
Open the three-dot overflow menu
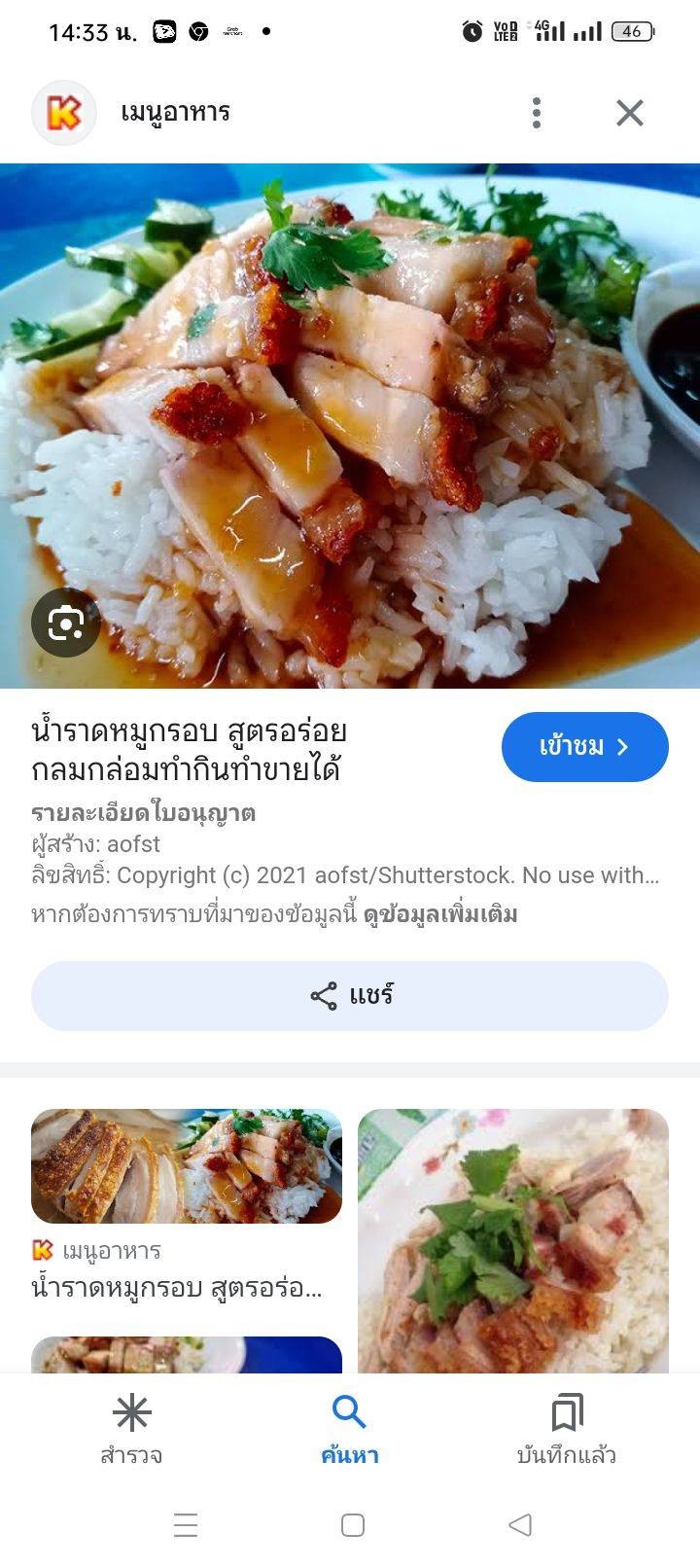[537, 113]
